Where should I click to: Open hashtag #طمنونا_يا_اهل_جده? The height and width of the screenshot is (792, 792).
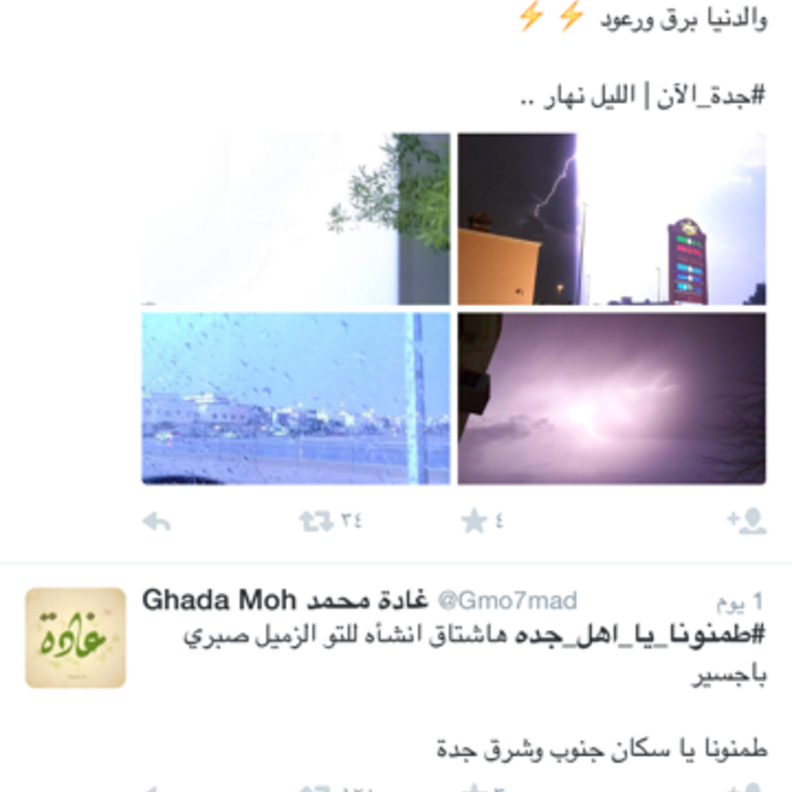click(x=640, y=638)
